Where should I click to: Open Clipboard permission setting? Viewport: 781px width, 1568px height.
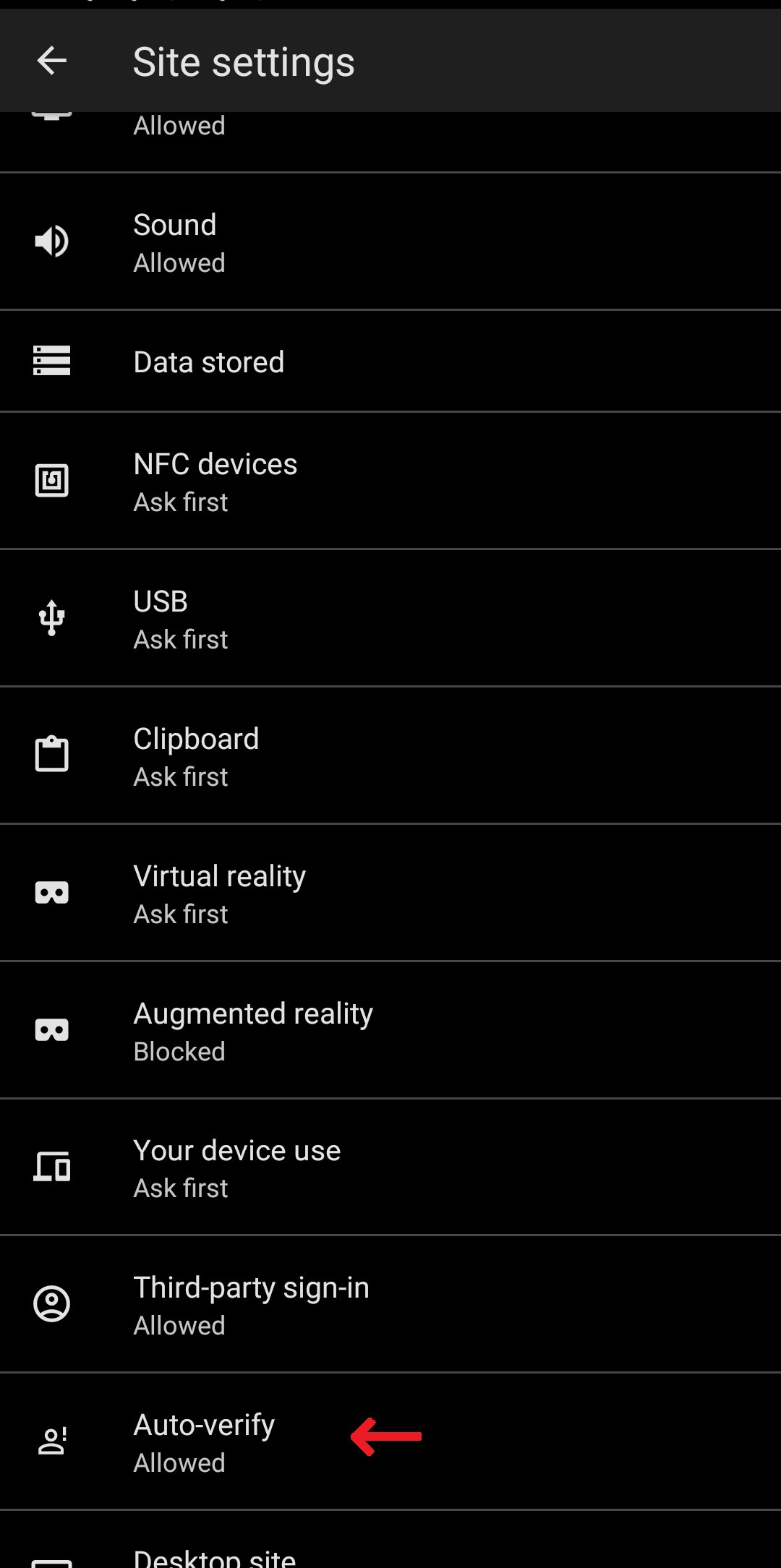click(390, 756)
